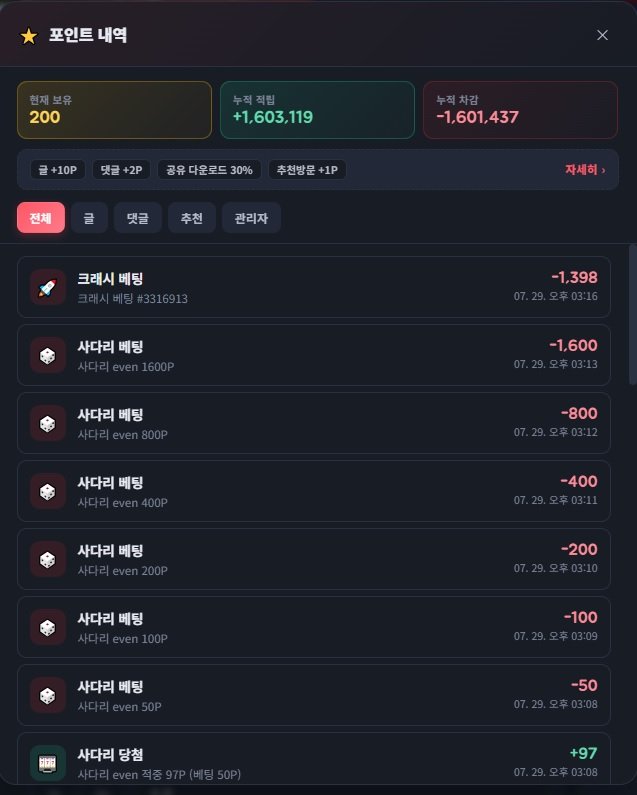
Task: Switch to the 댓글 tab
Action: click(x=137, y=218)
